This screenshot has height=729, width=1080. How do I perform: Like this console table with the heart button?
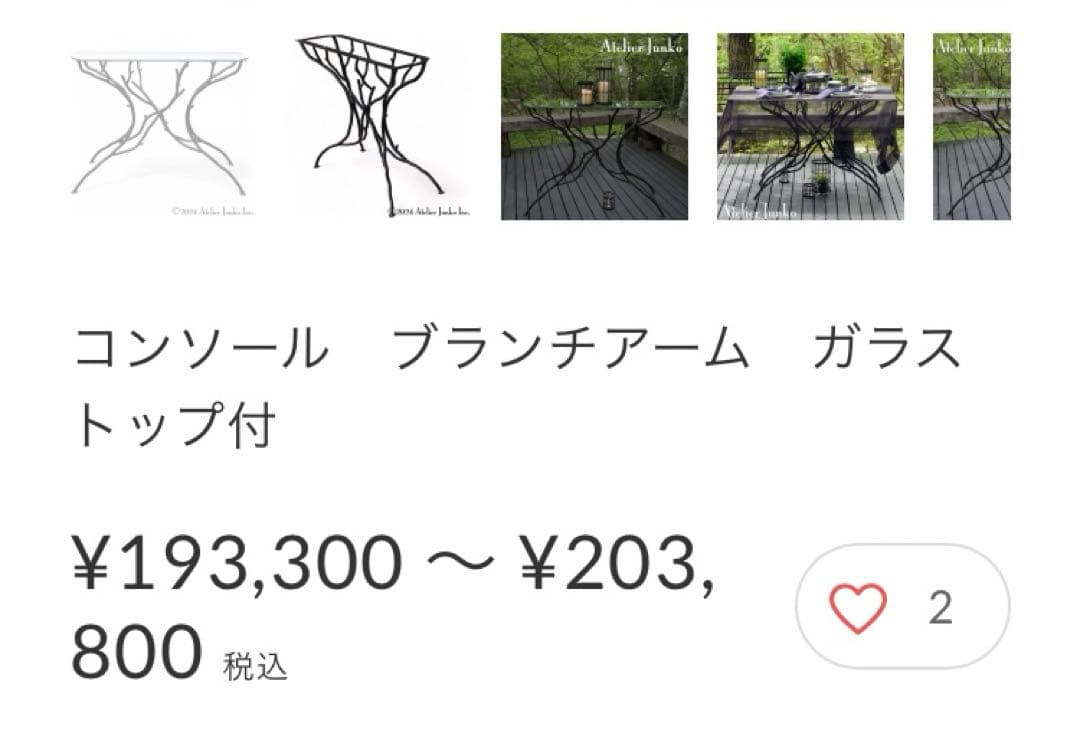coord(859,607)
